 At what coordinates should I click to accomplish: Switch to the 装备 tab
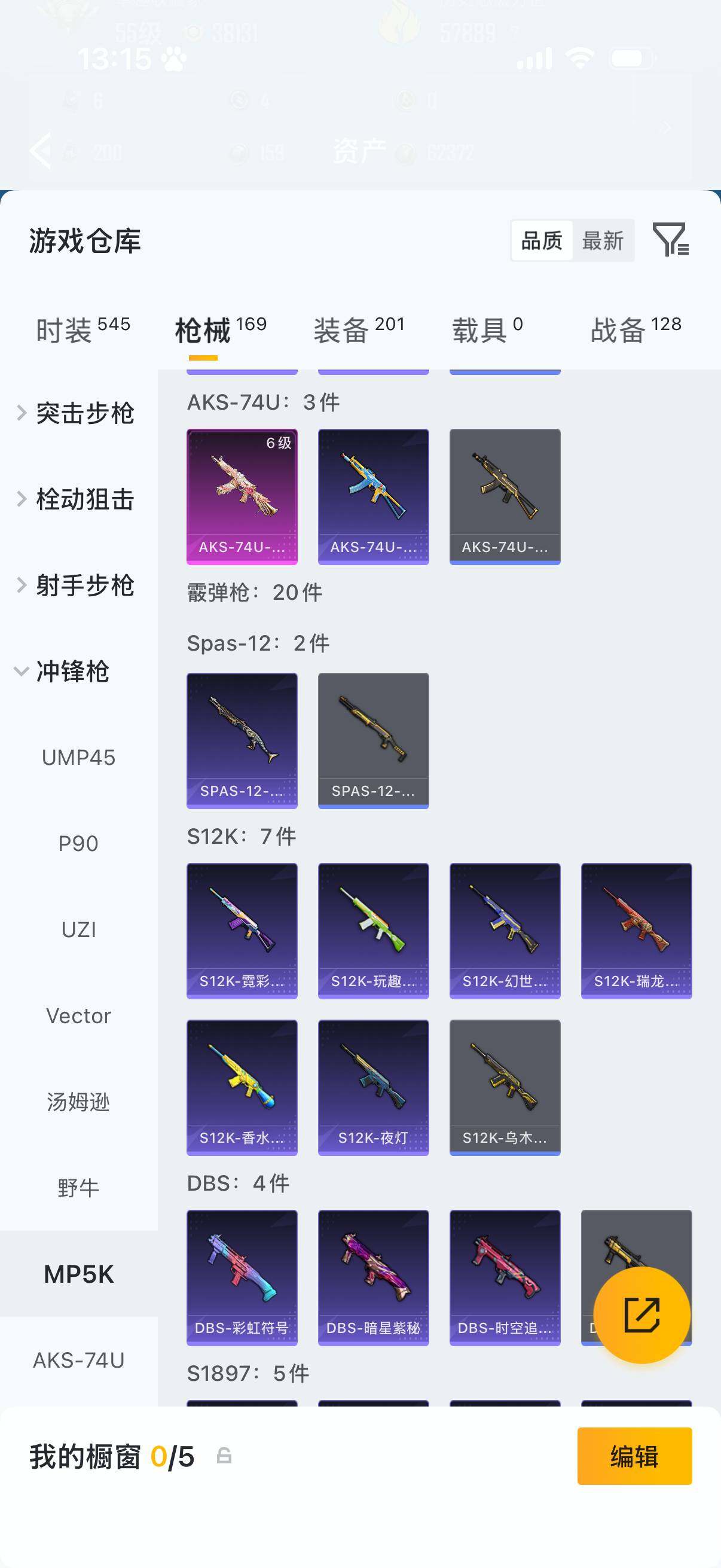click(359, 330)
